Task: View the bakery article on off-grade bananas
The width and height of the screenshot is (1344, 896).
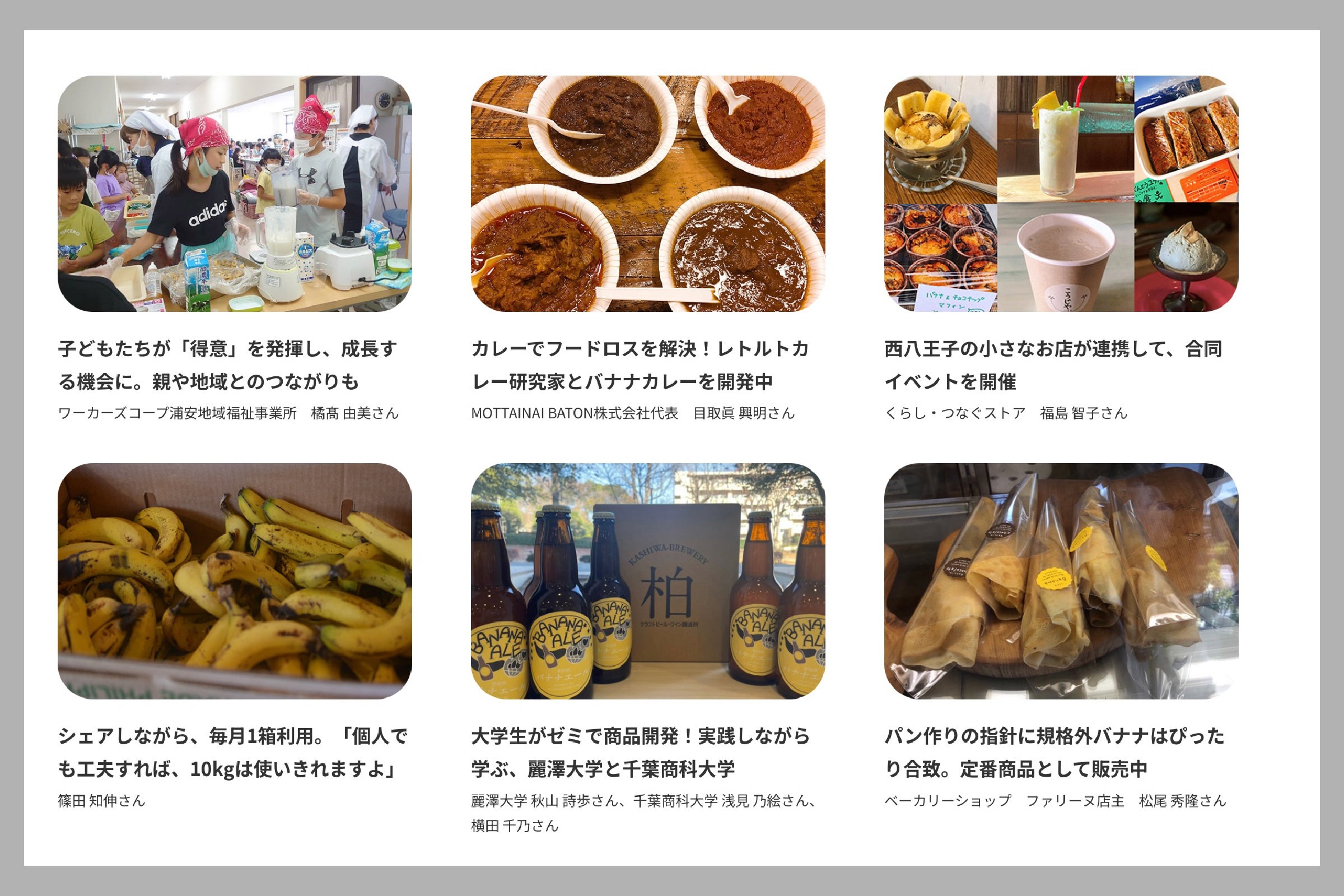Action: [x=1054, y=752]
